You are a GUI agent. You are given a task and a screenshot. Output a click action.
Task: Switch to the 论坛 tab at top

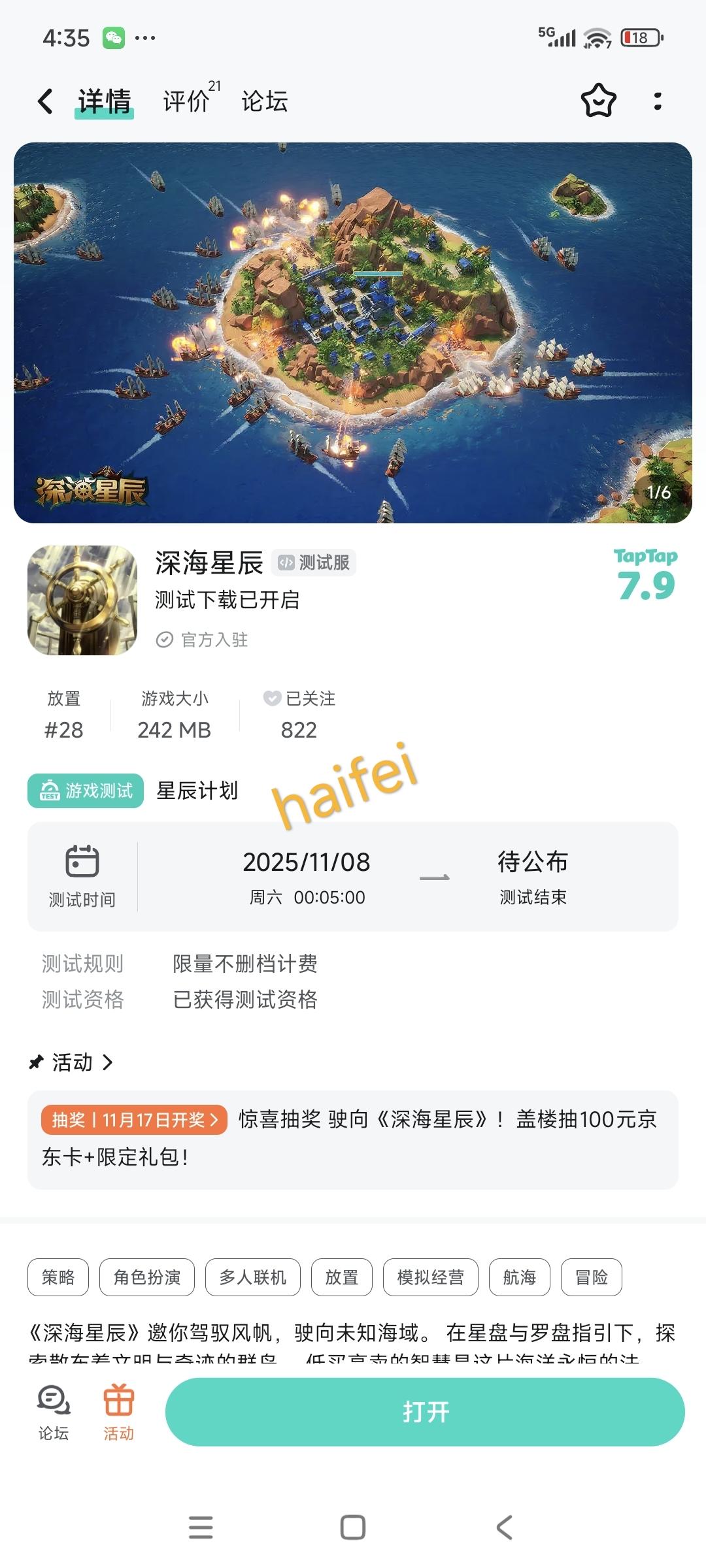tap(264, 101)
